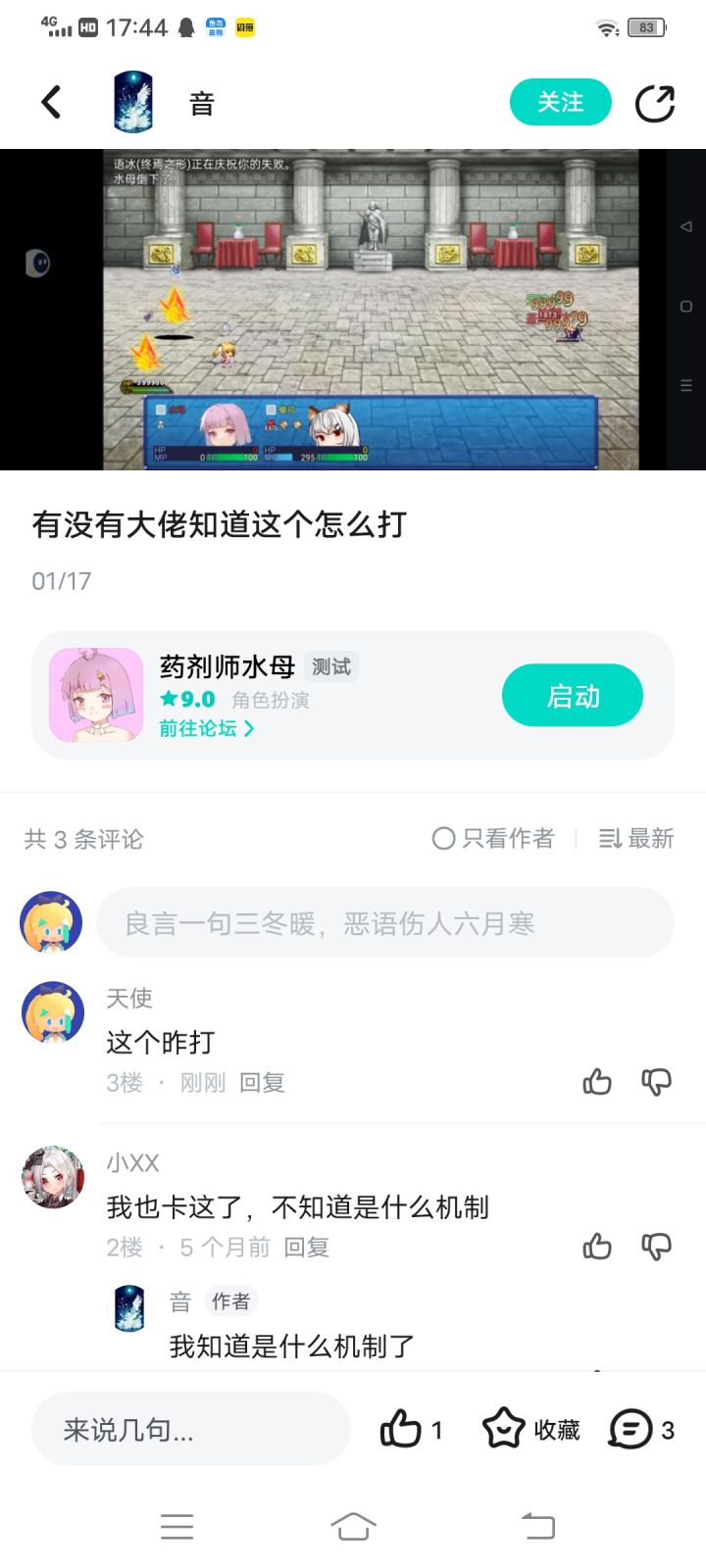Tap the thumbs down on 小XX's comment
Screen dimensions: 706x1568
(x=656, y=1247)
